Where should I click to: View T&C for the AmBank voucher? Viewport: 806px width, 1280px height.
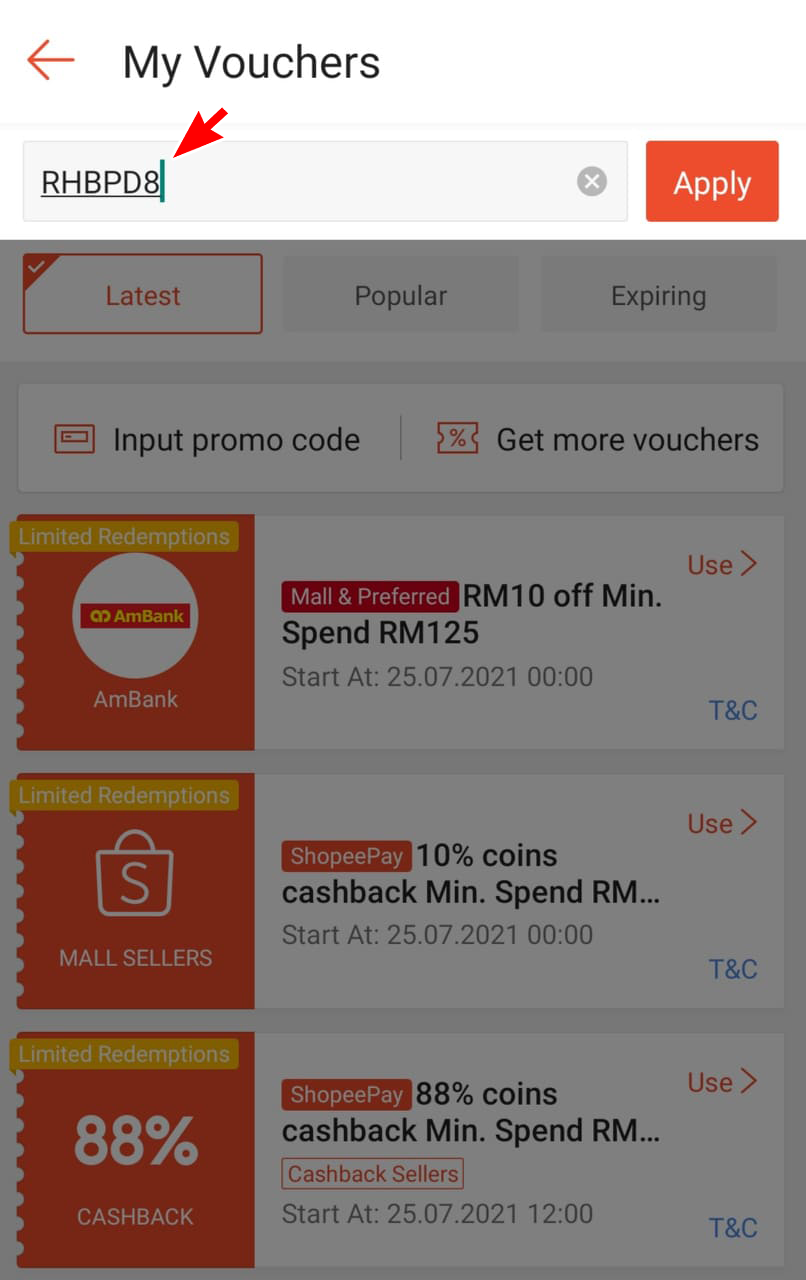coord(733,711)
